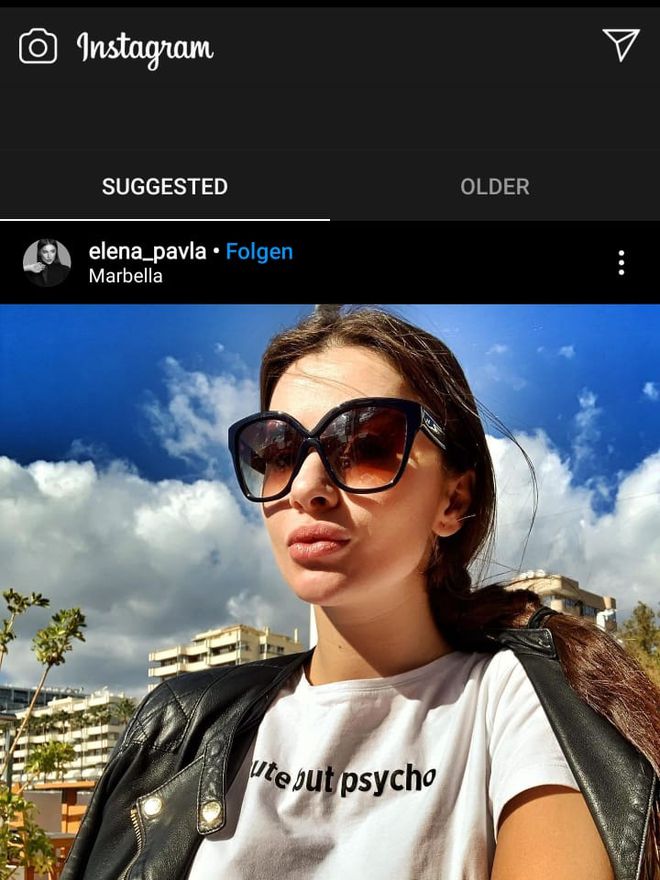Follow elena_pavla via Folgen

point(259,252)
